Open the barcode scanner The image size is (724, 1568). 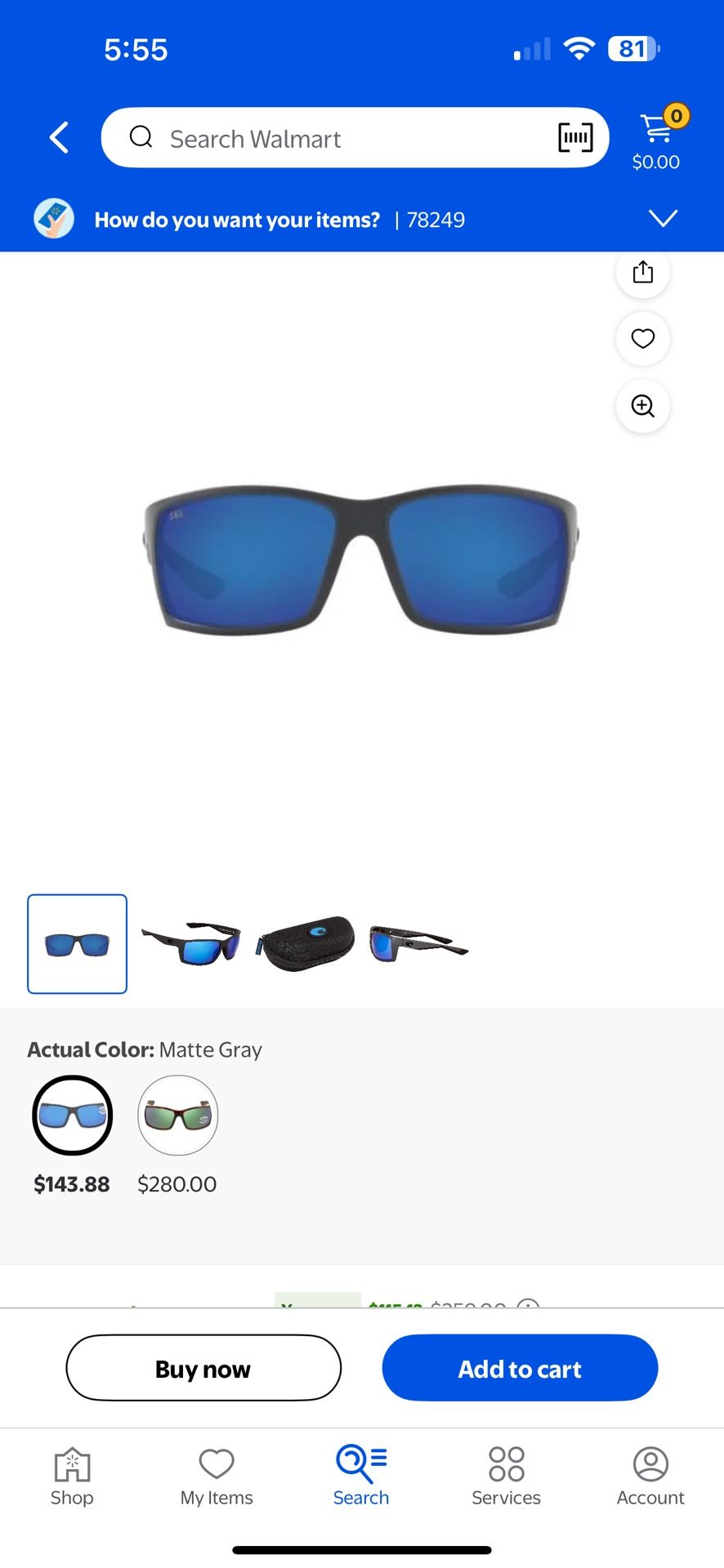pos(575,137)
